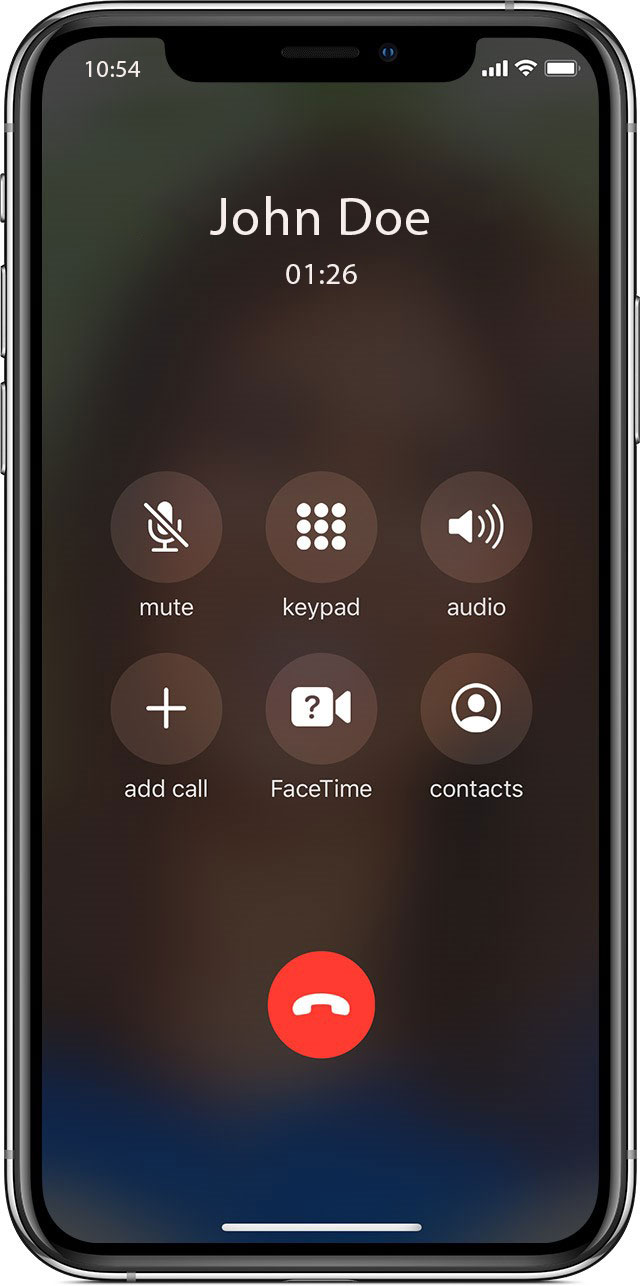The image size is (640, 1286).
Task: End the call with the red button
Action: [321, 1005]
